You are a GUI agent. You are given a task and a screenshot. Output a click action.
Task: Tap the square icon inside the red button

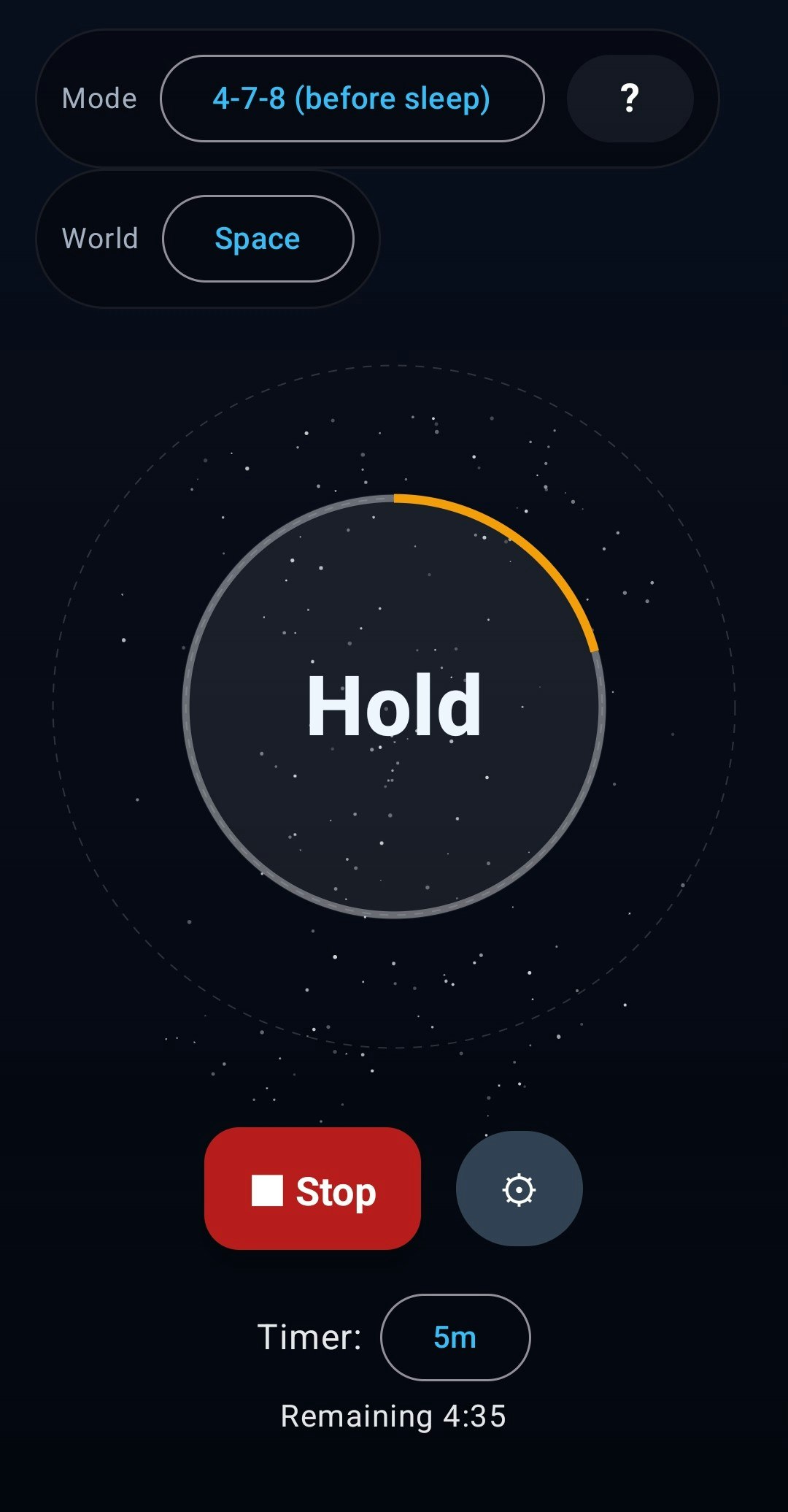[x=268, y=1191]
